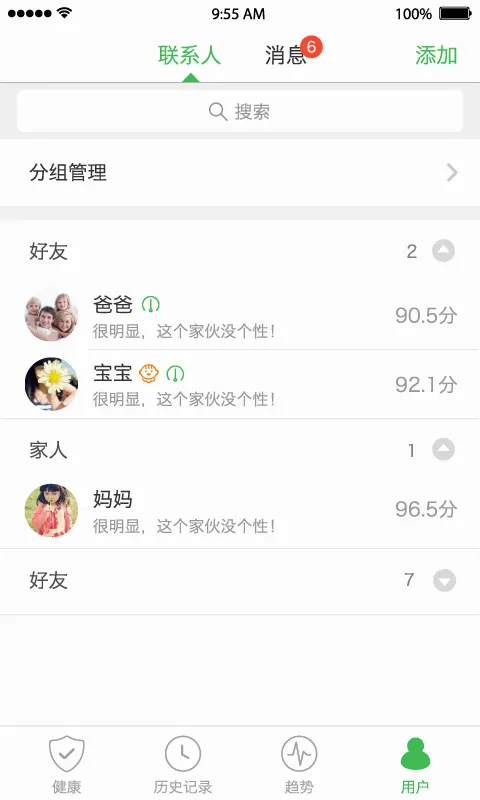Open contact 爸爸
This screenshot has width=480, height=800.
(240, 316)
